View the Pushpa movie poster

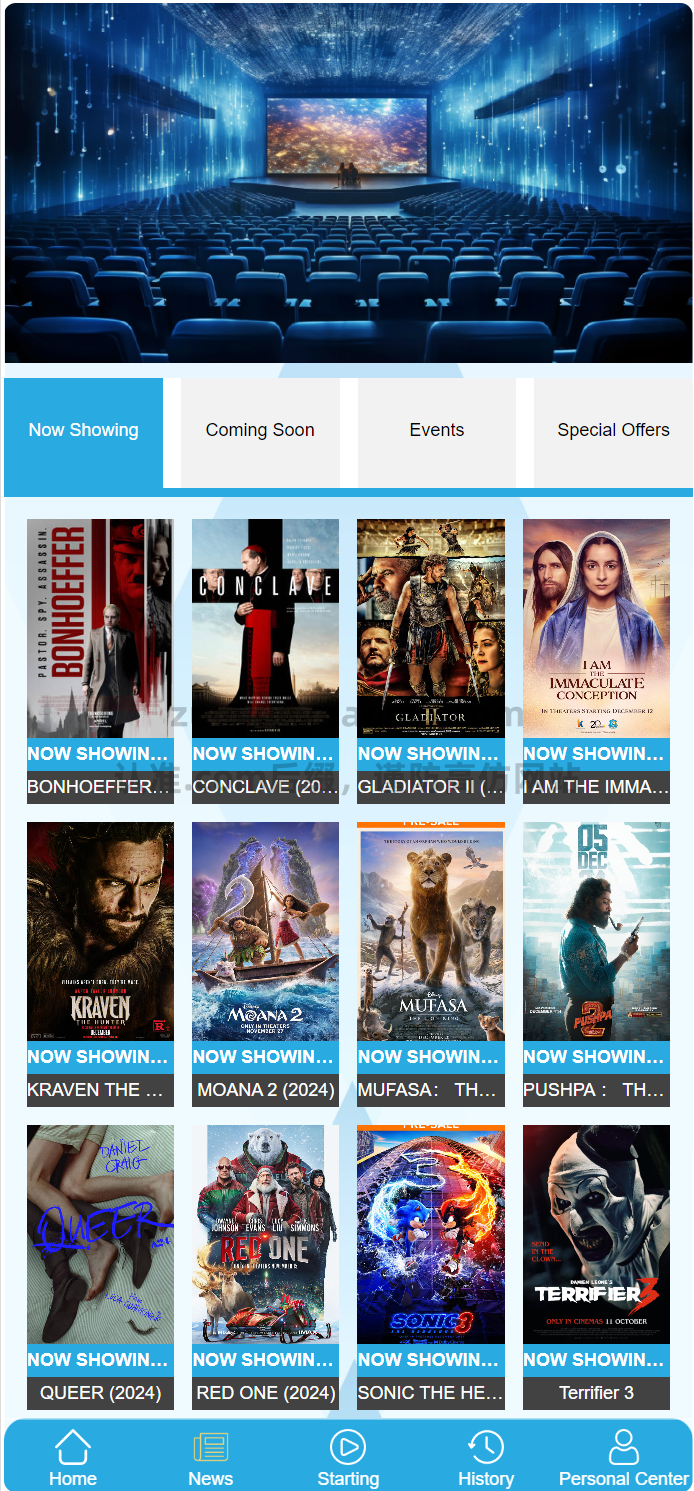point(596,931)
